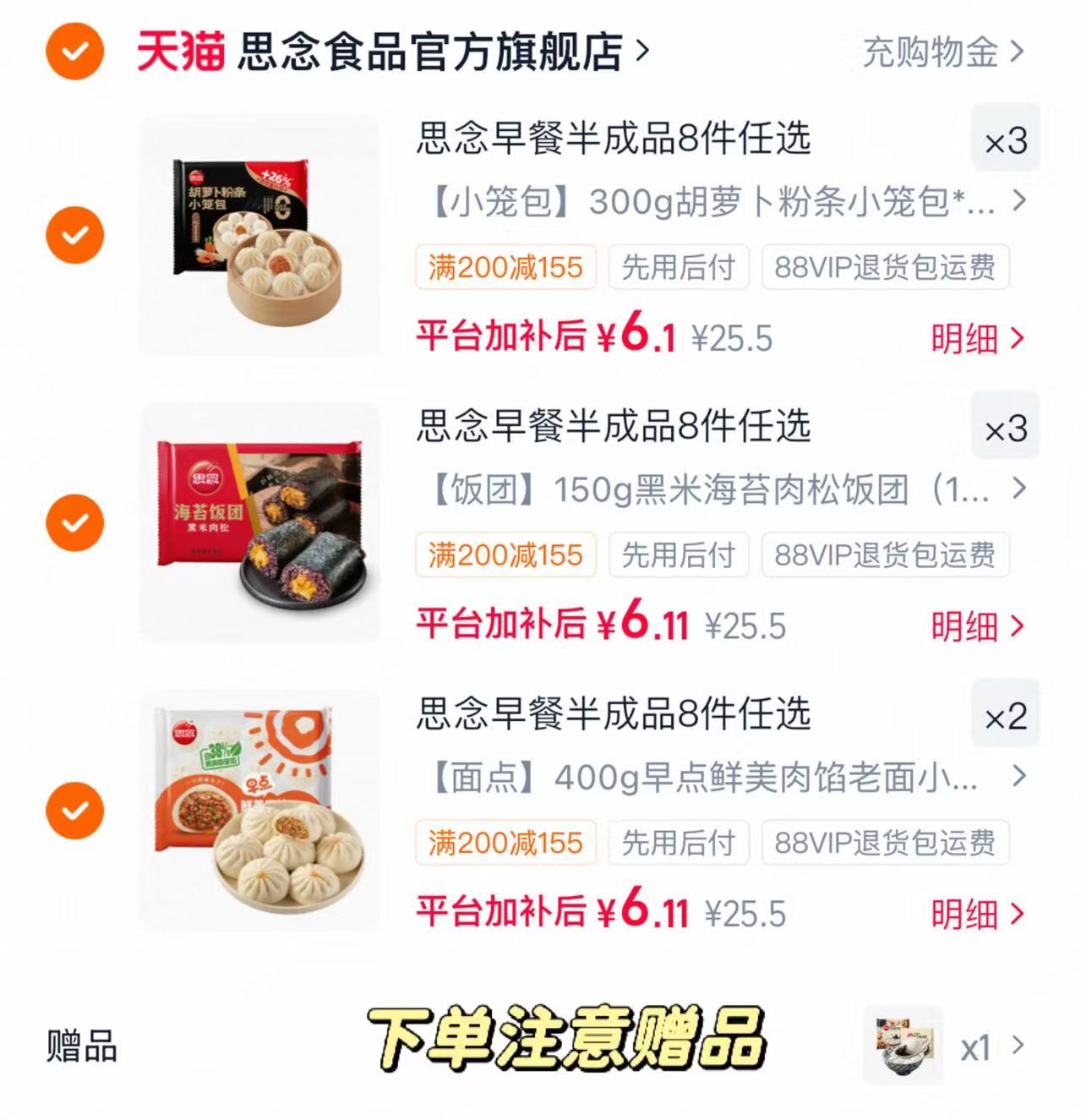Open 小笼包 product image
Viewport: 1081px width, 1120px height.
[259, 235]
